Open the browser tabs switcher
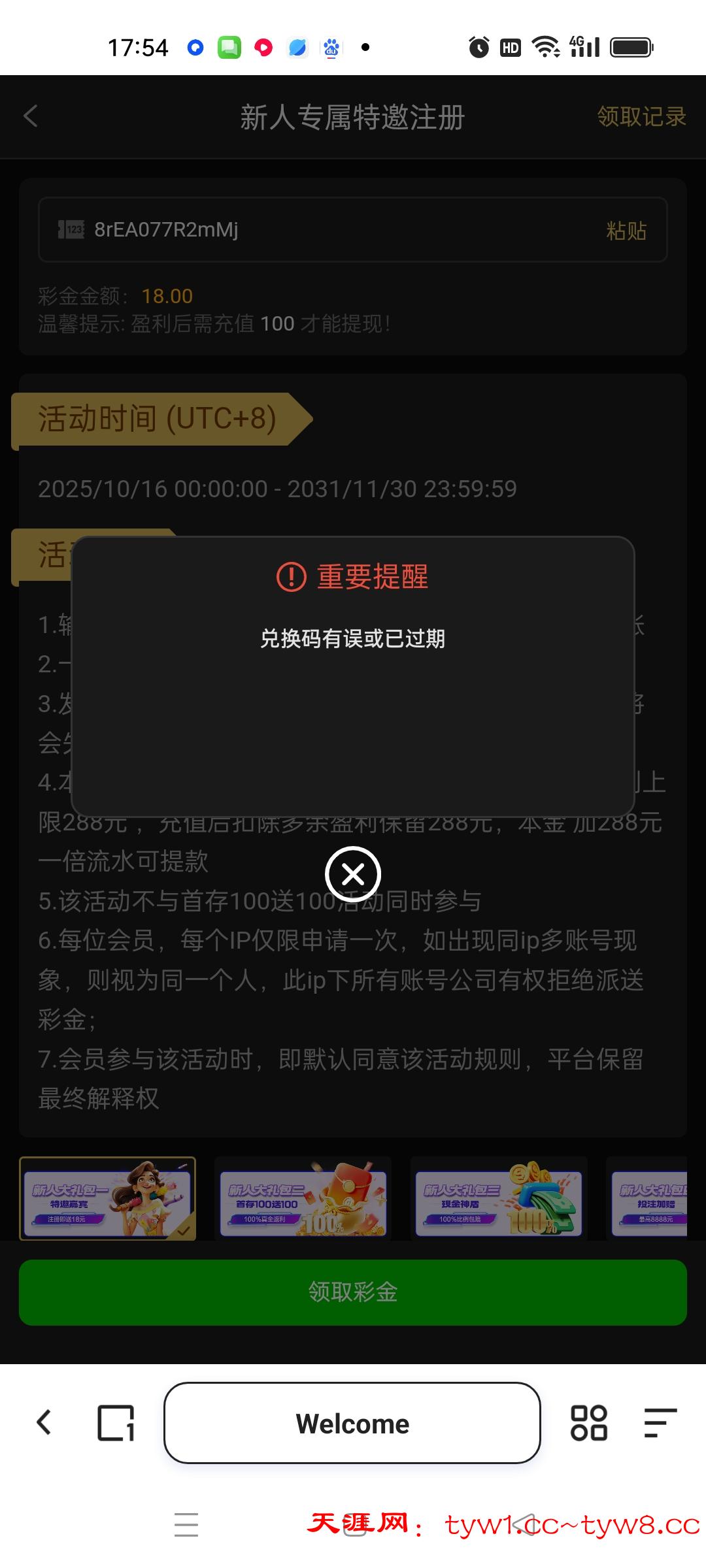 coord(116,1422)
